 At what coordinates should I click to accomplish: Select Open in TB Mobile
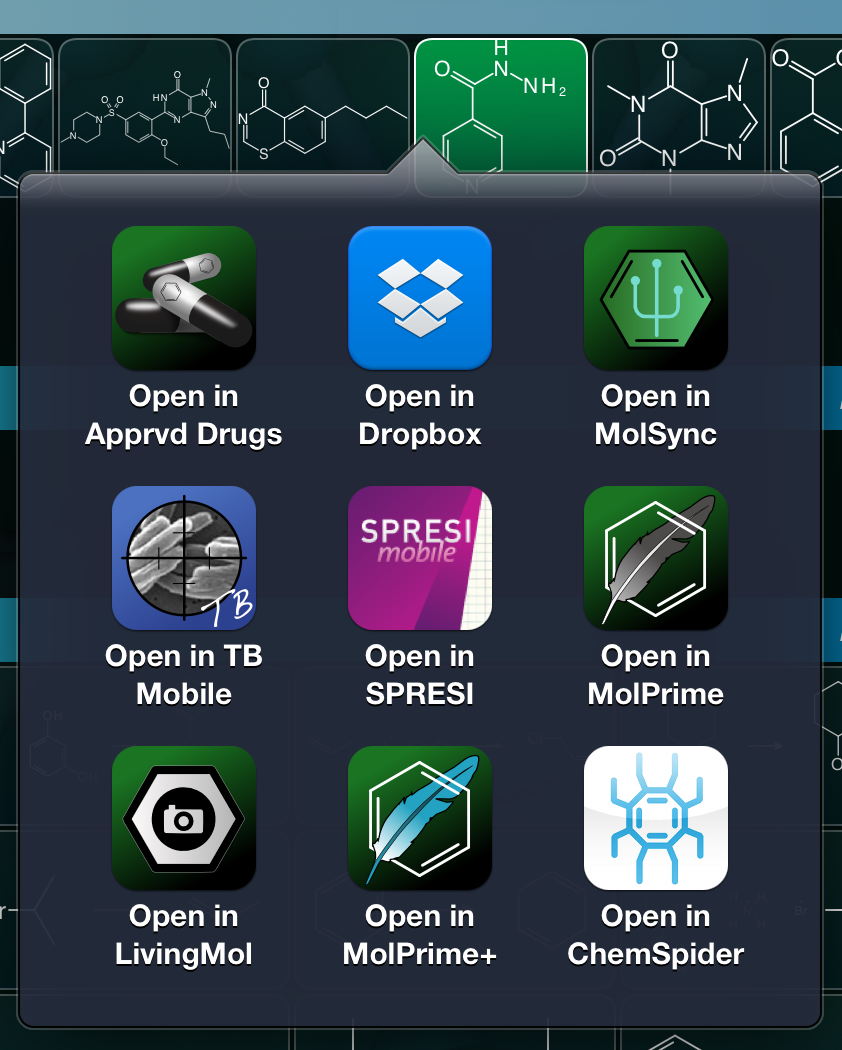pos(184,559)
